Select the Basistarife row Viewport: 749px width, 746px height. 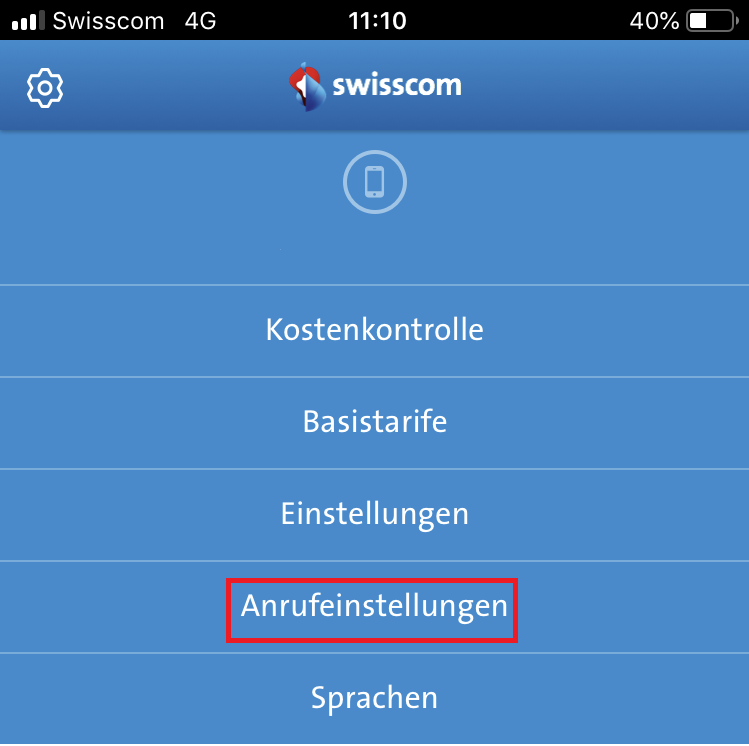[374, 421]
